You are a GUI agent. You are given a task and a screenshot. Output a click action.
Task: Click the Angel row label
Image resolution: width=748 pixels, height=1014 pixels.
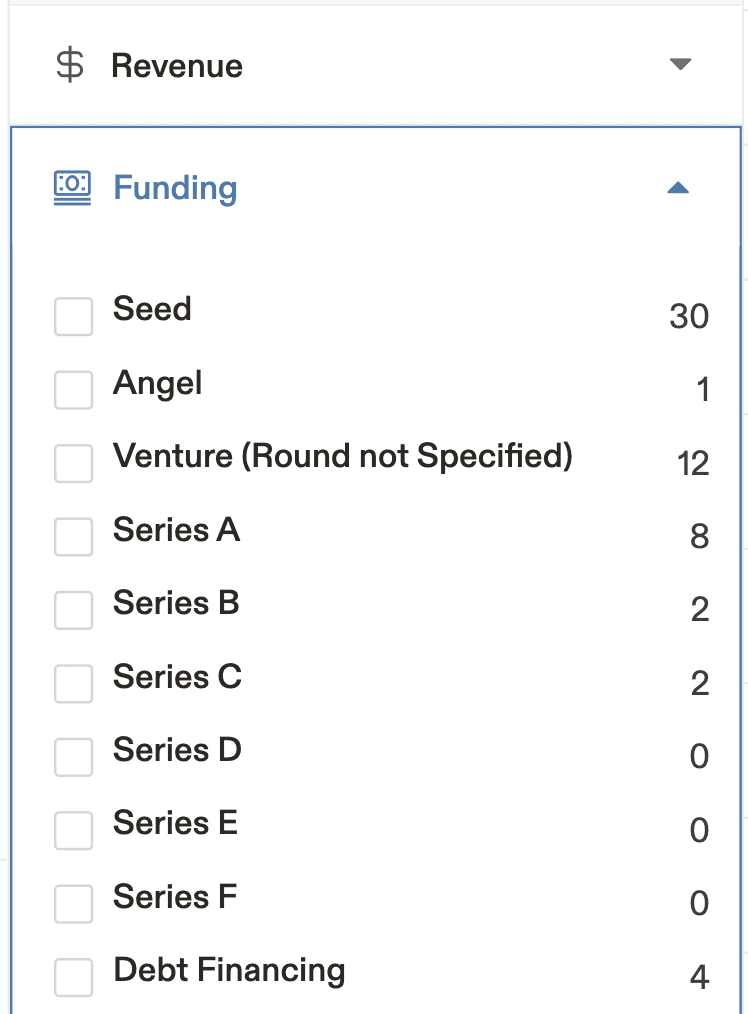click(x=158, y=383)
